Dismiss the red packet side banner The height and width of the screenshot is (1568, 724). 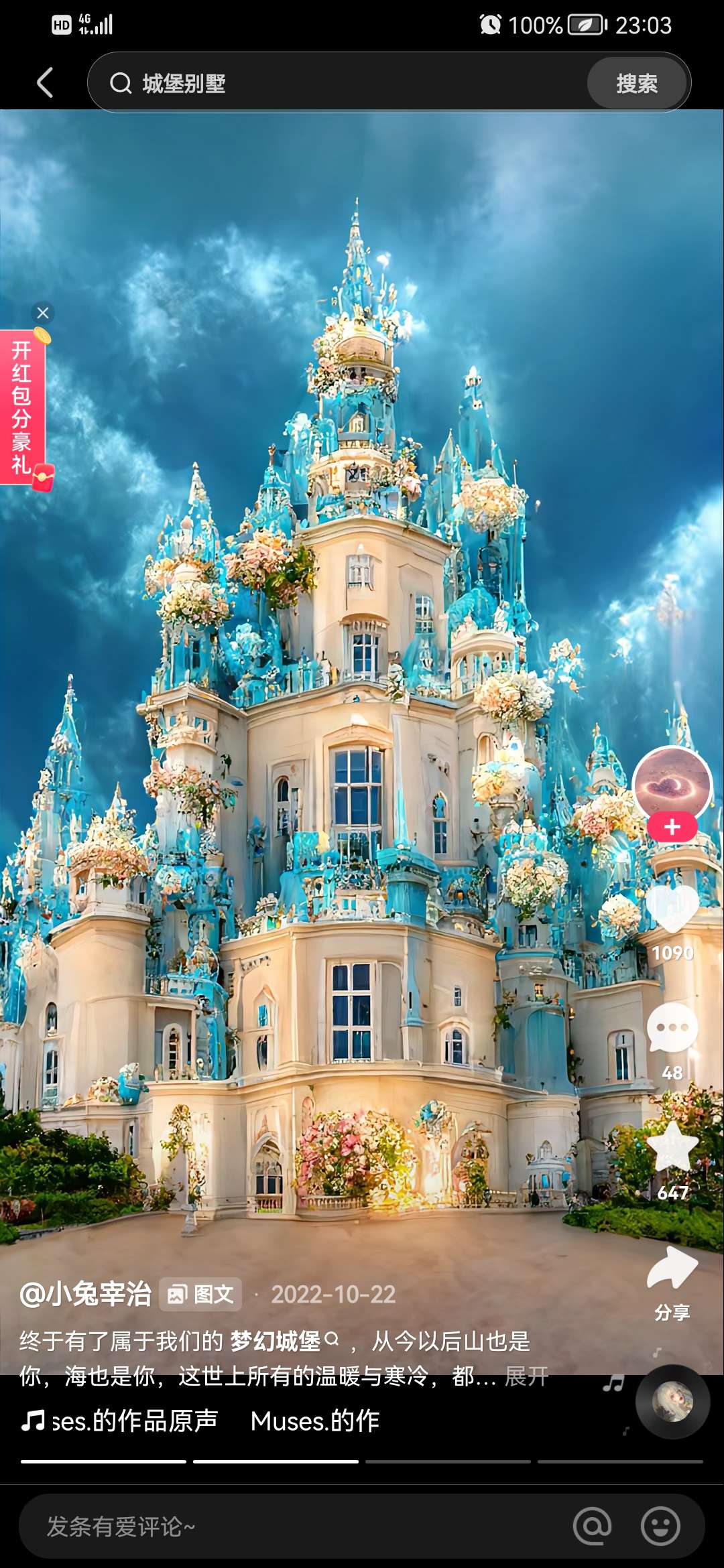tap(43, 313)
